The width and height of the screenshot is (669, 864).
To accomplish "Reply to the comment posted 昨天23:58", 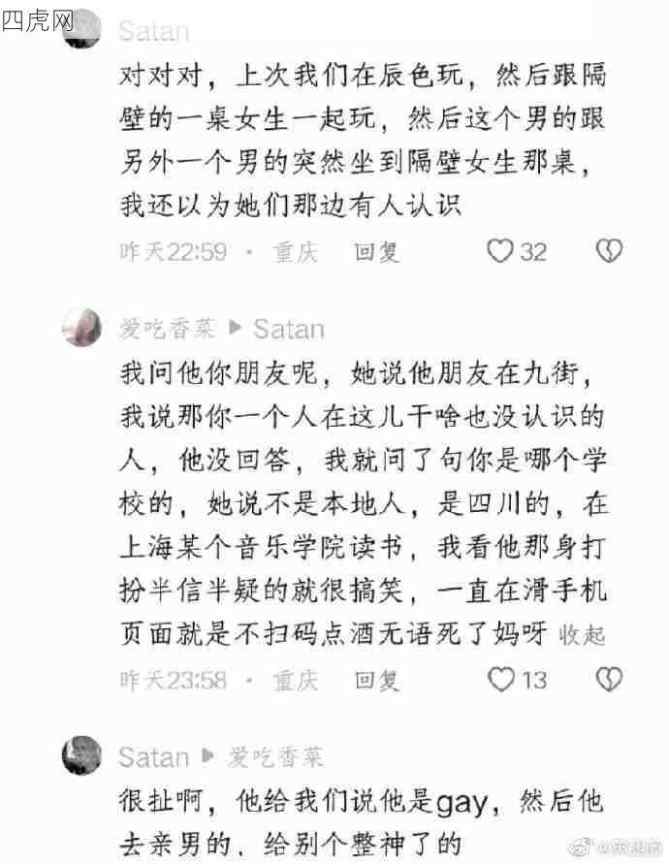I will (x=377, y=680).
